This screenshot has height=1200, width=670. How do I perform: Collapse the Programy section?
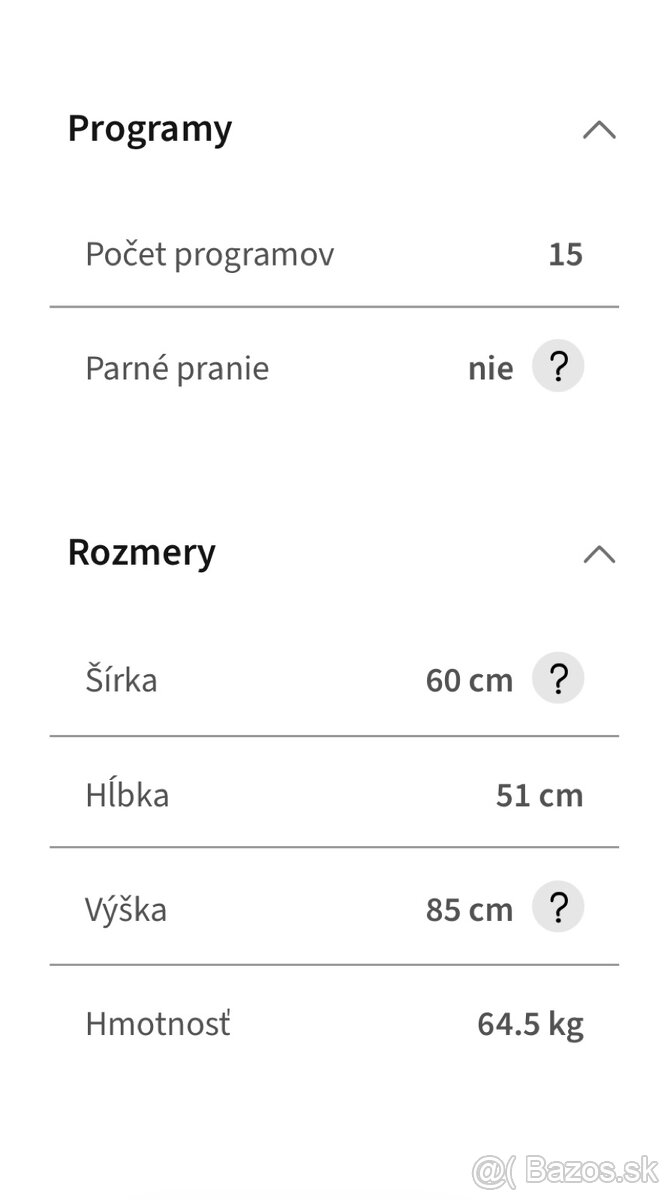tap(599, 130)
